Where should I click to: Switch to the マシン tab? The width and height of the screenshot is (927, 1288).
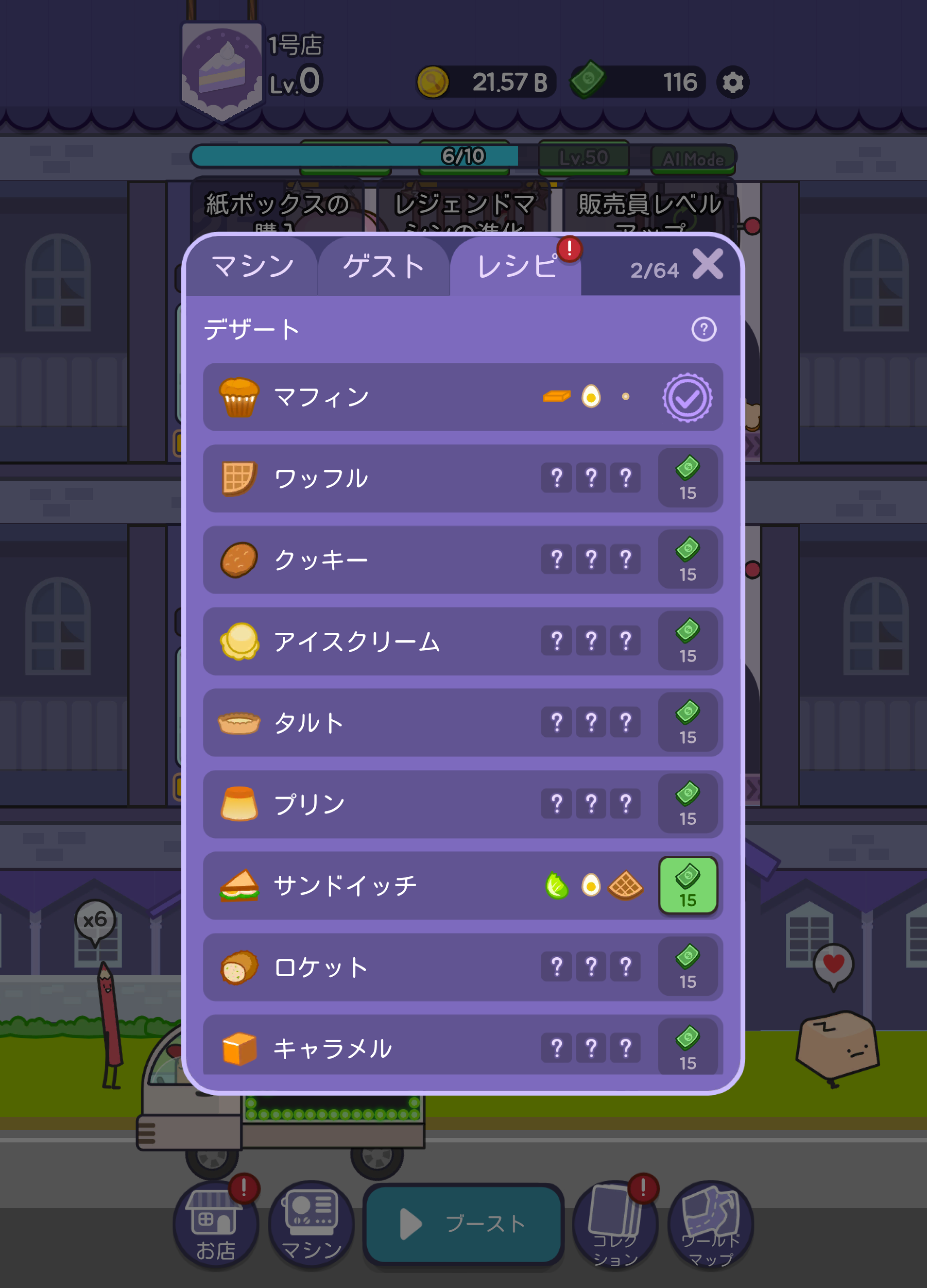pos(253,267)
